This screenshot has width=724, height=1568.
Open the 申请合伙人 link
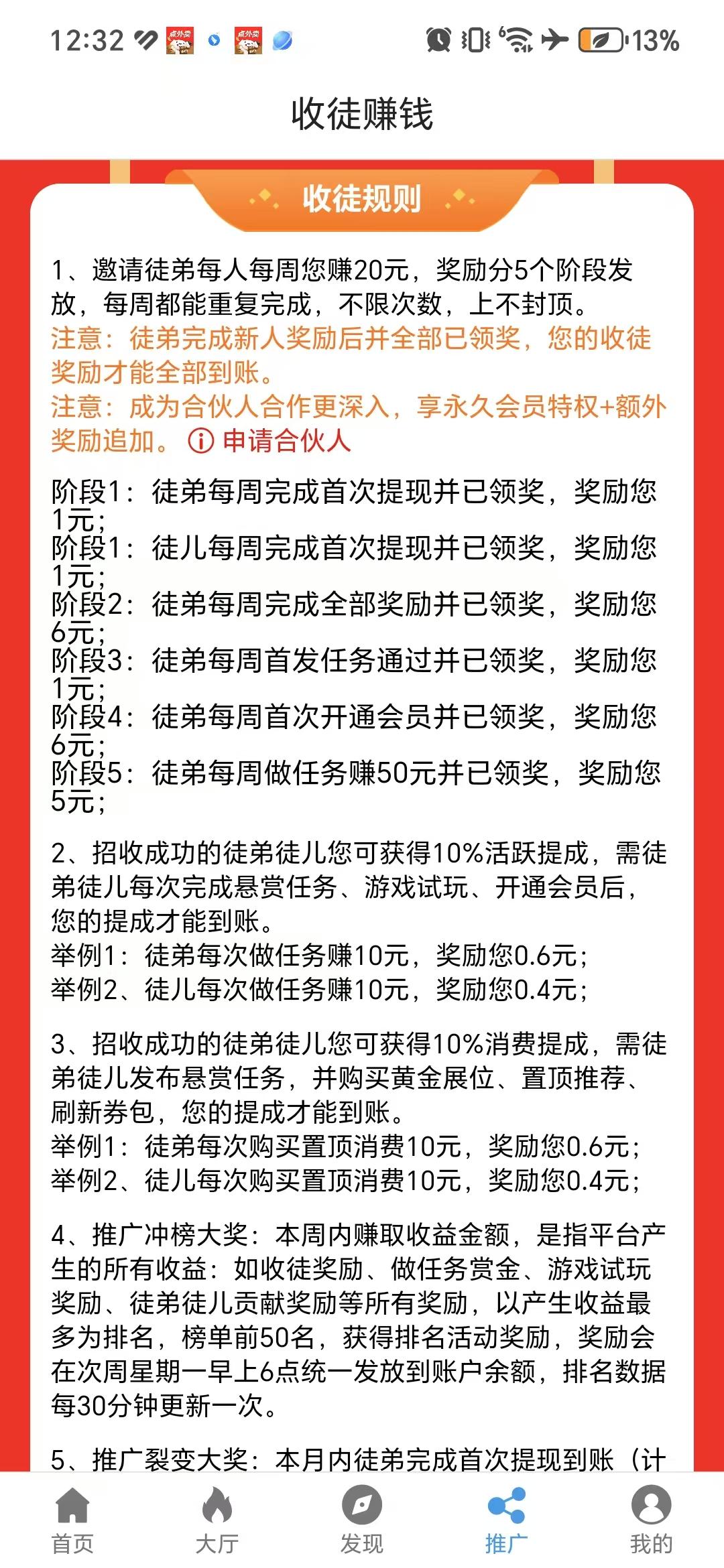pos(269,441)
